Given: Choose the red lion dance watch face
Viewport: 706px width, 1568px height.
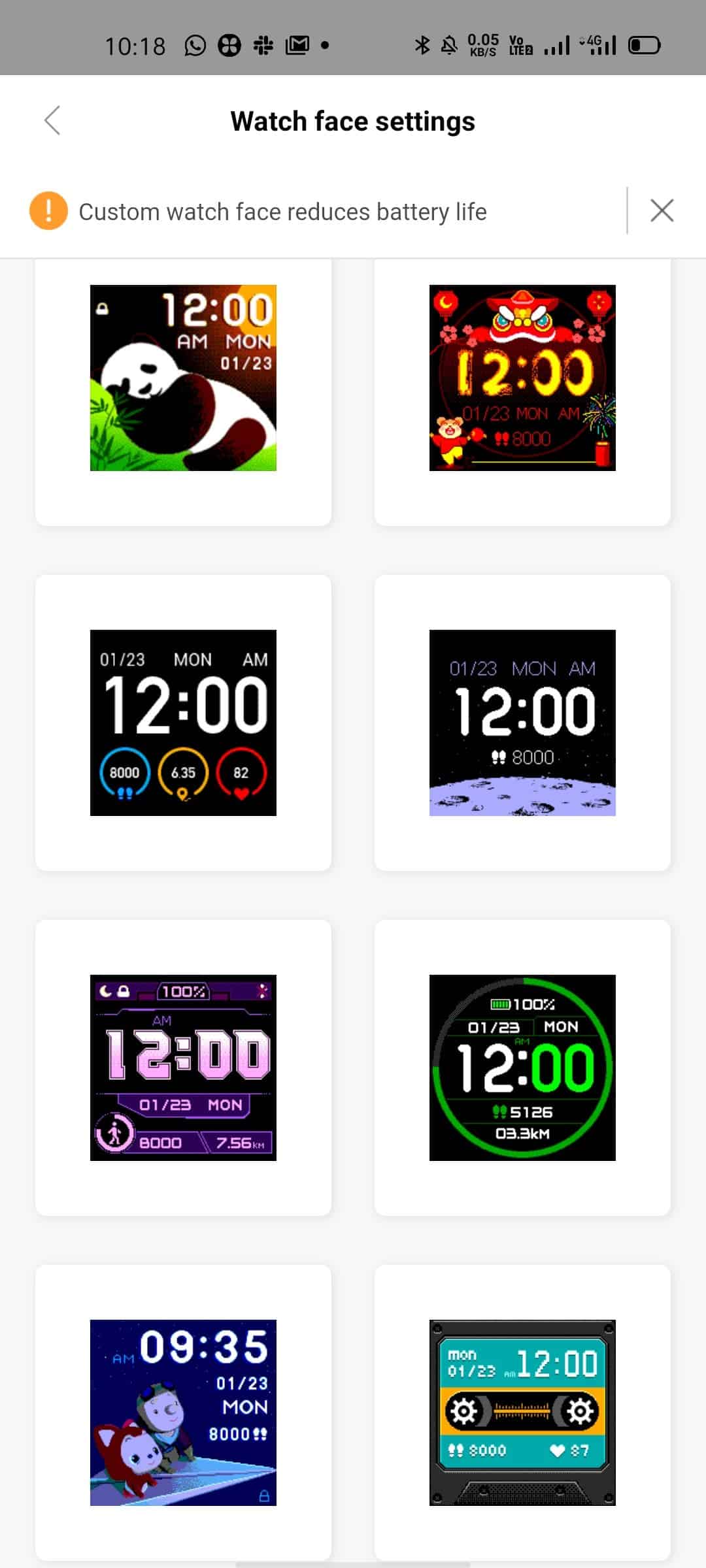Looking at the screenshot, I should (522, 378).
